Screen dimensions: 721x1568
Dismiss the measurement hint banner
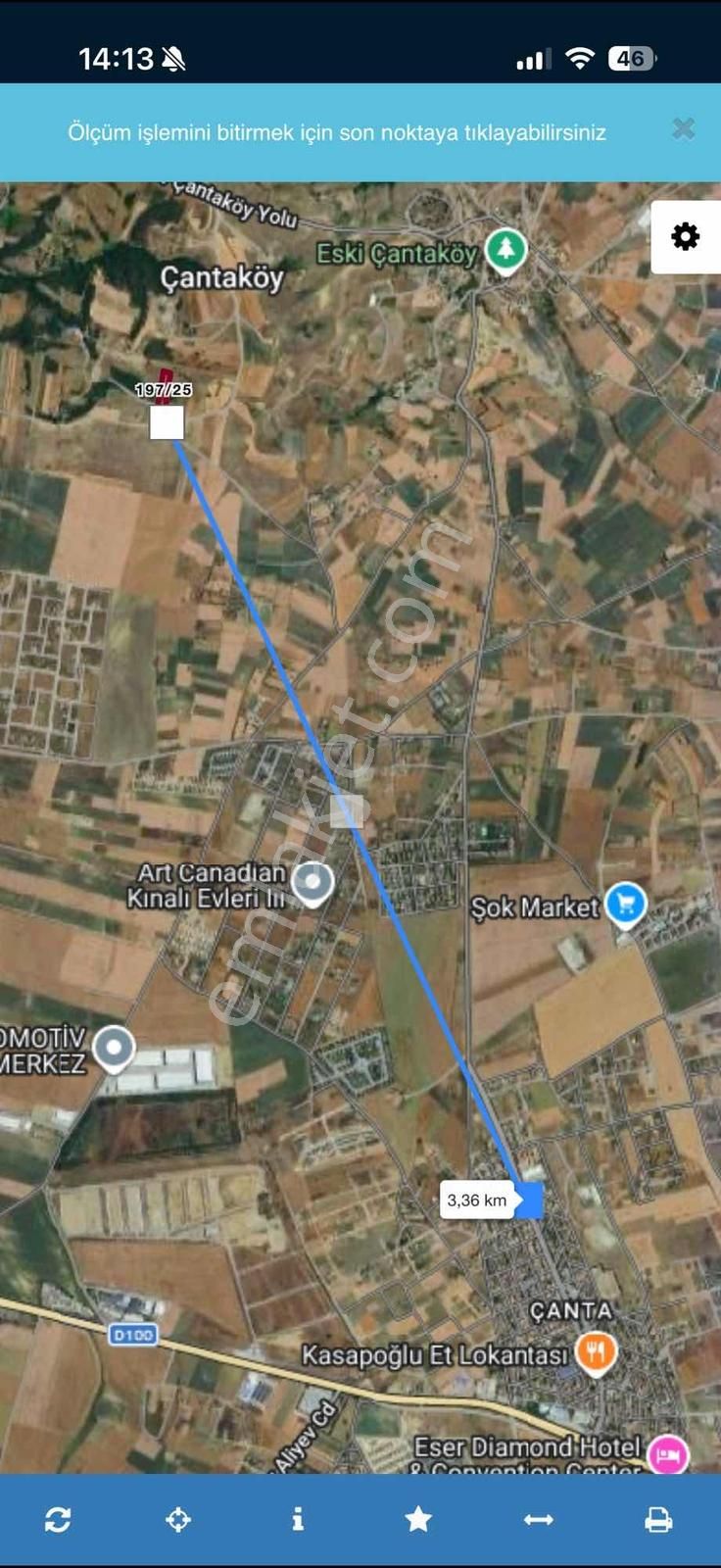(683, 129)
